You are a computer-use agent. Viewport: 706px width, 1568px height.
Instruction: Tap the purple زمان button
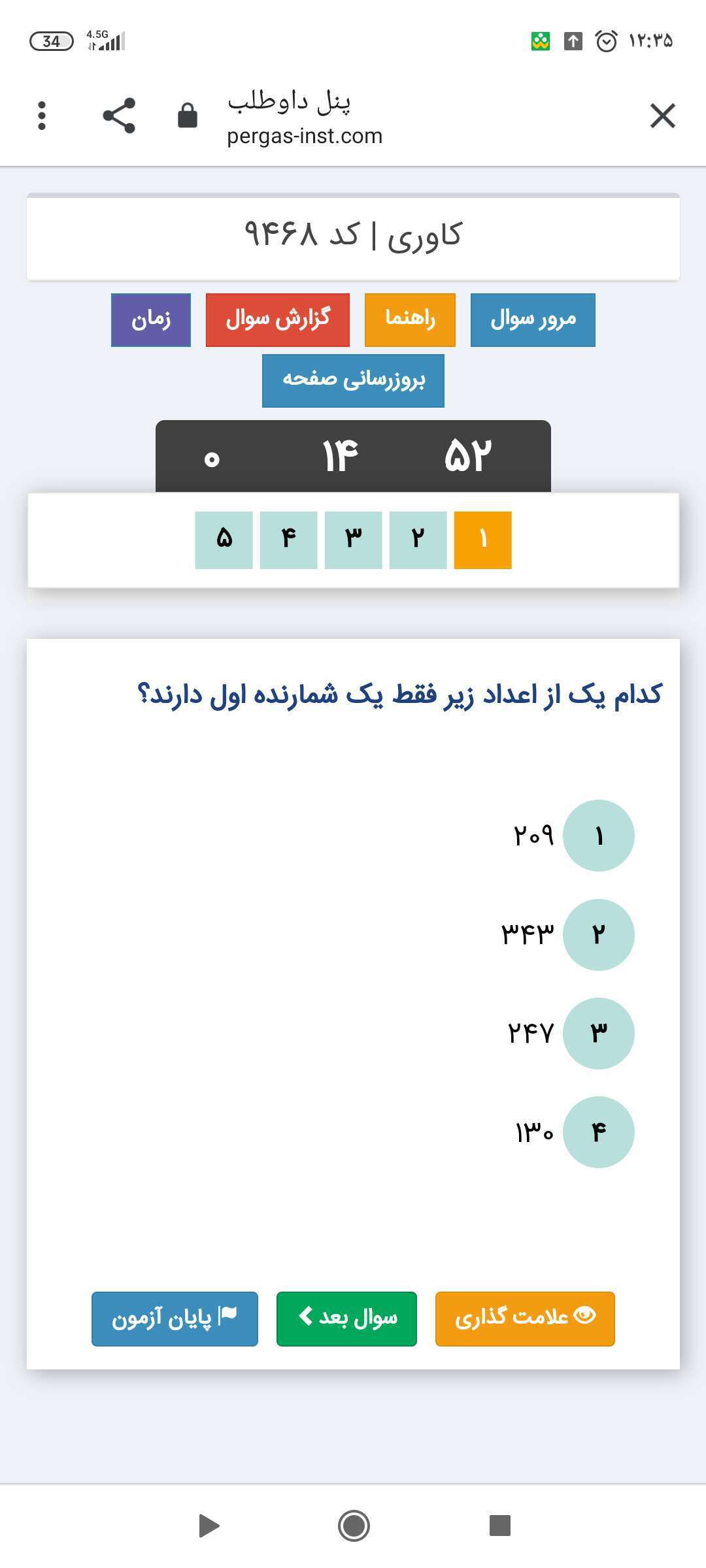tap(151, 319)
